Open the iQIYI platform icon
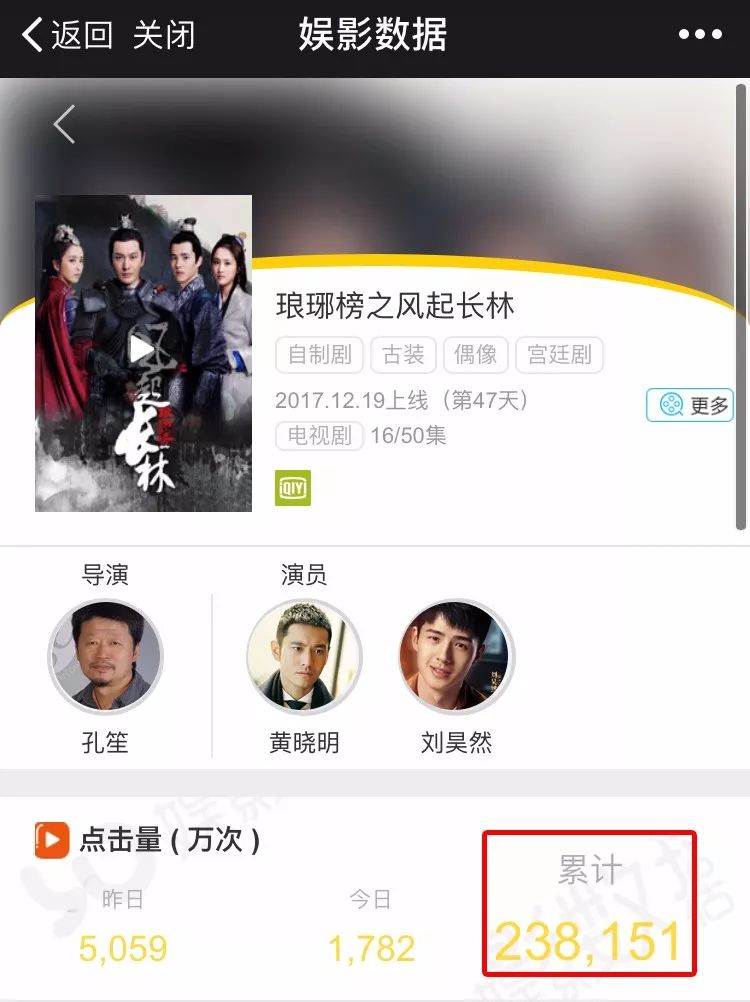Image resolution: width=750 pixels, height=1002 pixels. 293,488
